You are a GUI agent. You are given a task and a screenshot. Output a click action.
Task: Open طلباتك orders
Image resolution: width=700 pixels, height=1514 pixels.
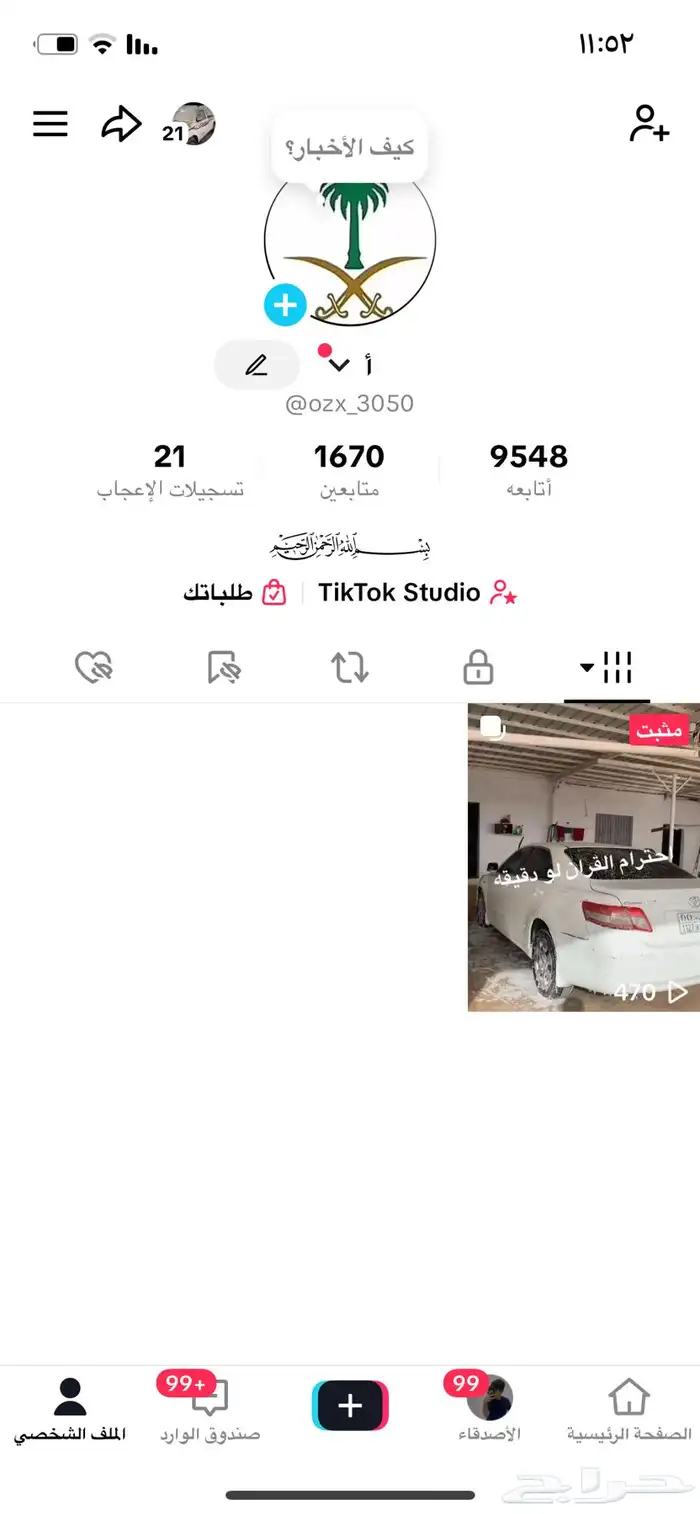click(x=234, y=593)
